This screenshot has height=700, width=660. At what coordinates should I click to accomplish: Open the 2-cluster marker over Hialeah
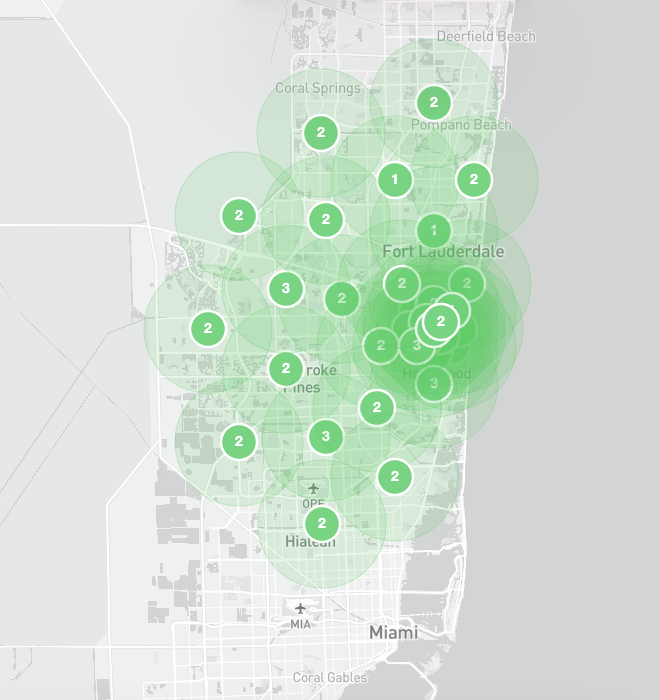tap(322, 523)
